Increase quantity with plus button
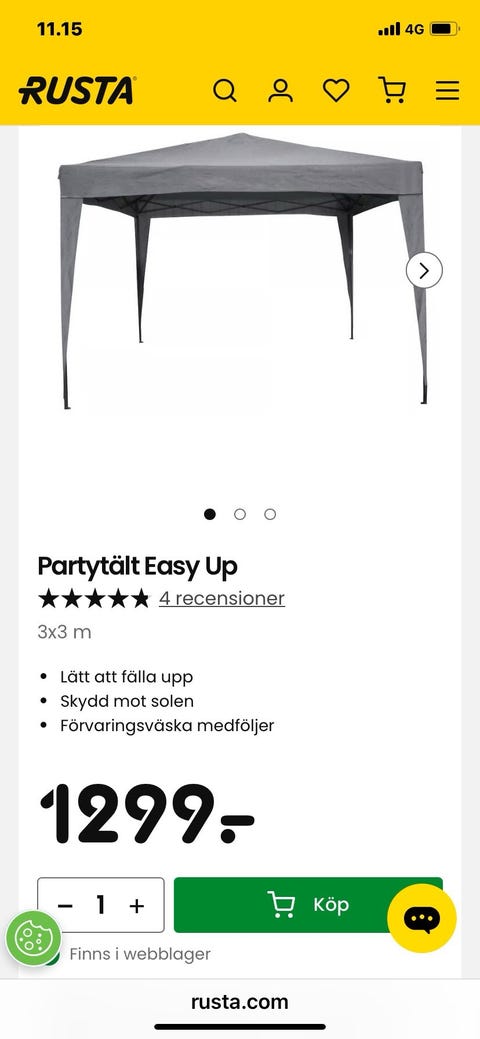This screenshot has height=1039, width=480. coord(137,905)
